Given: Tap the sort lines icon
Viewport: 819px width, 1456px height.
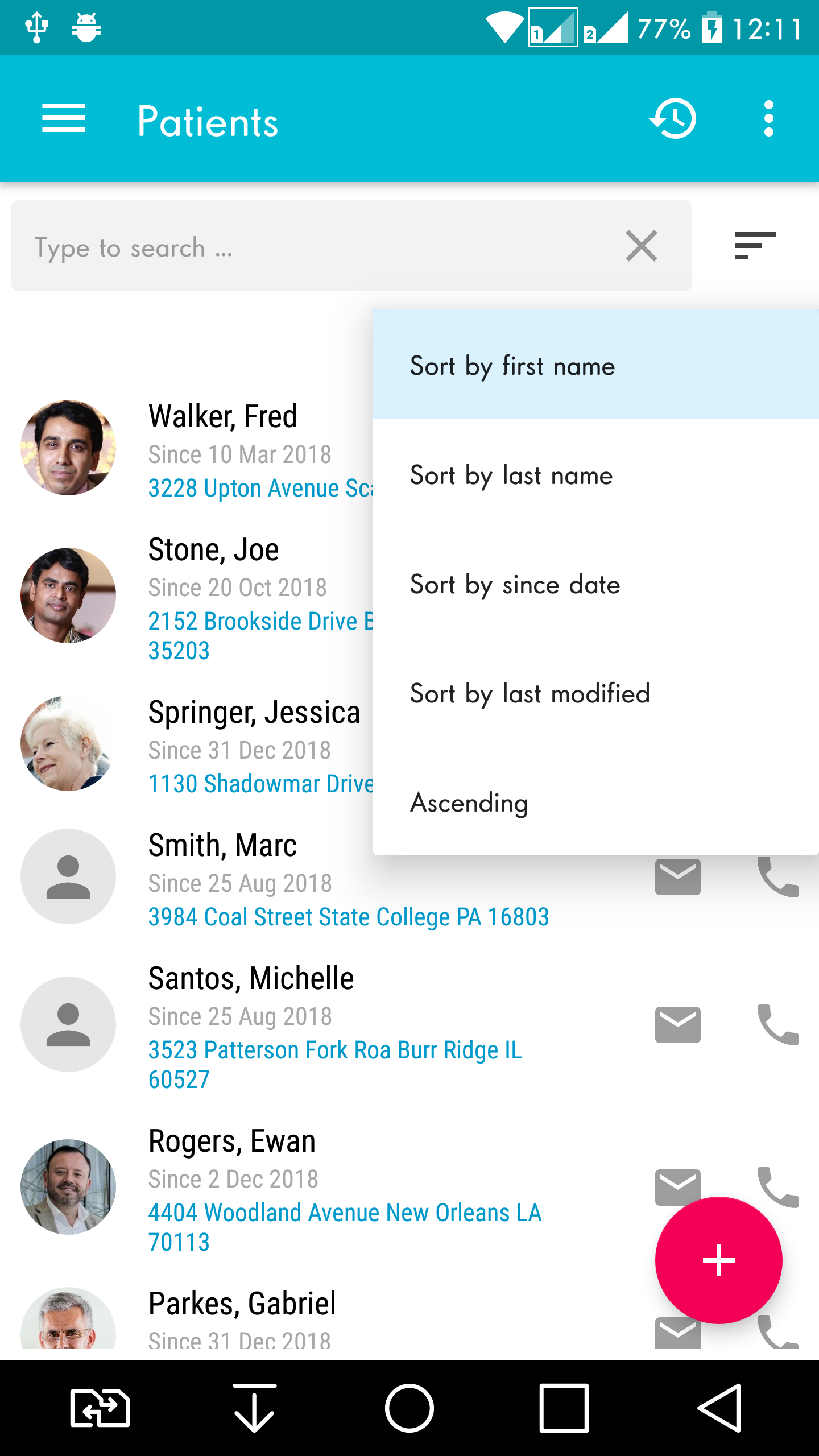Looking at the screenshot, I should pyautogui.click(x=755, y=246).
